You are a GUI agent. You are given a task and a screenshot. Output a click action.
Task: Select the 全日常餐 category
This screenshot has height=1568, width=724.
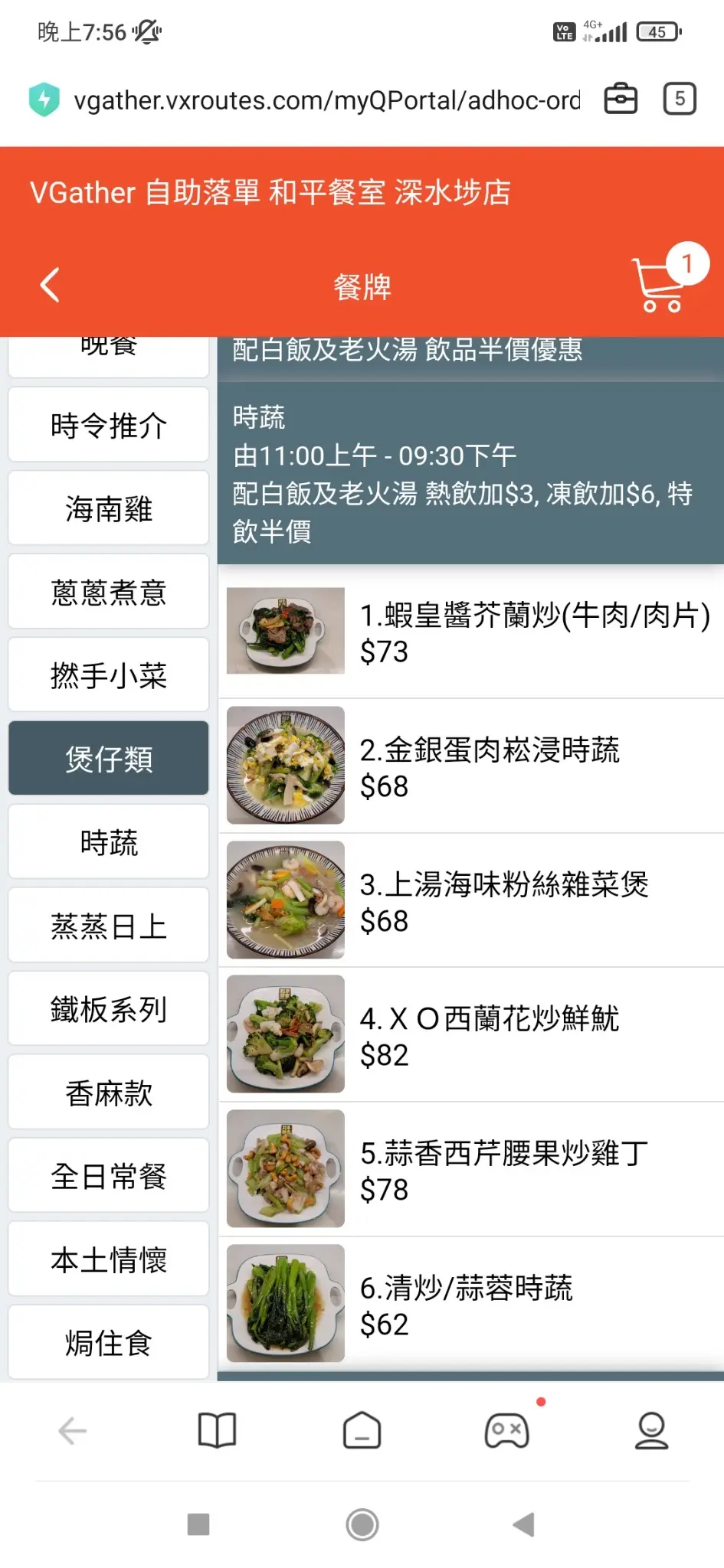[109, 1176]
